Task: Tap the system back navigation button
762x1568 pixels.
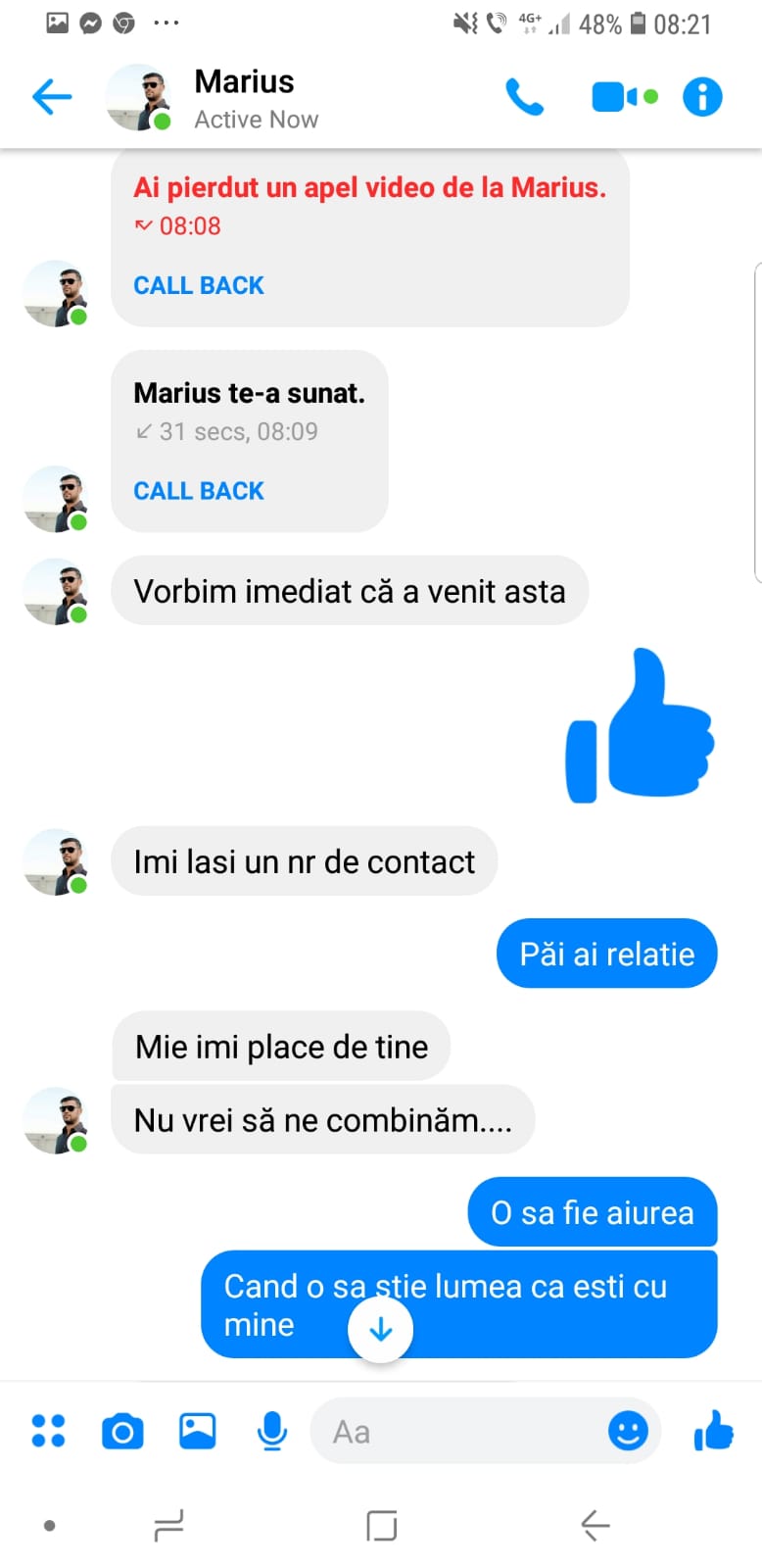Action: coord(595,1525)
